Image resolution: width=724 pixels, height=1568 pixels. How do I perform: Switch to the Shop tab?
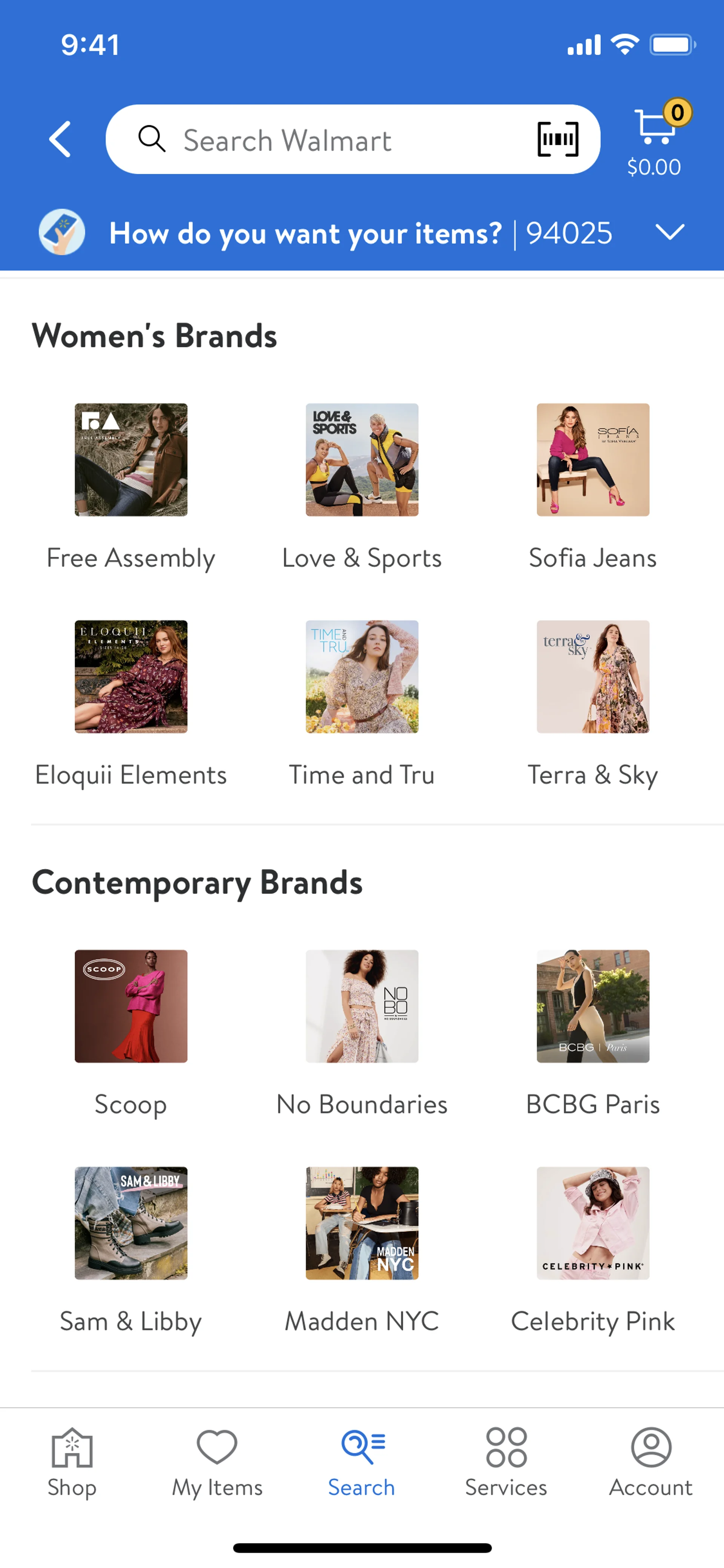point(72,1462)
